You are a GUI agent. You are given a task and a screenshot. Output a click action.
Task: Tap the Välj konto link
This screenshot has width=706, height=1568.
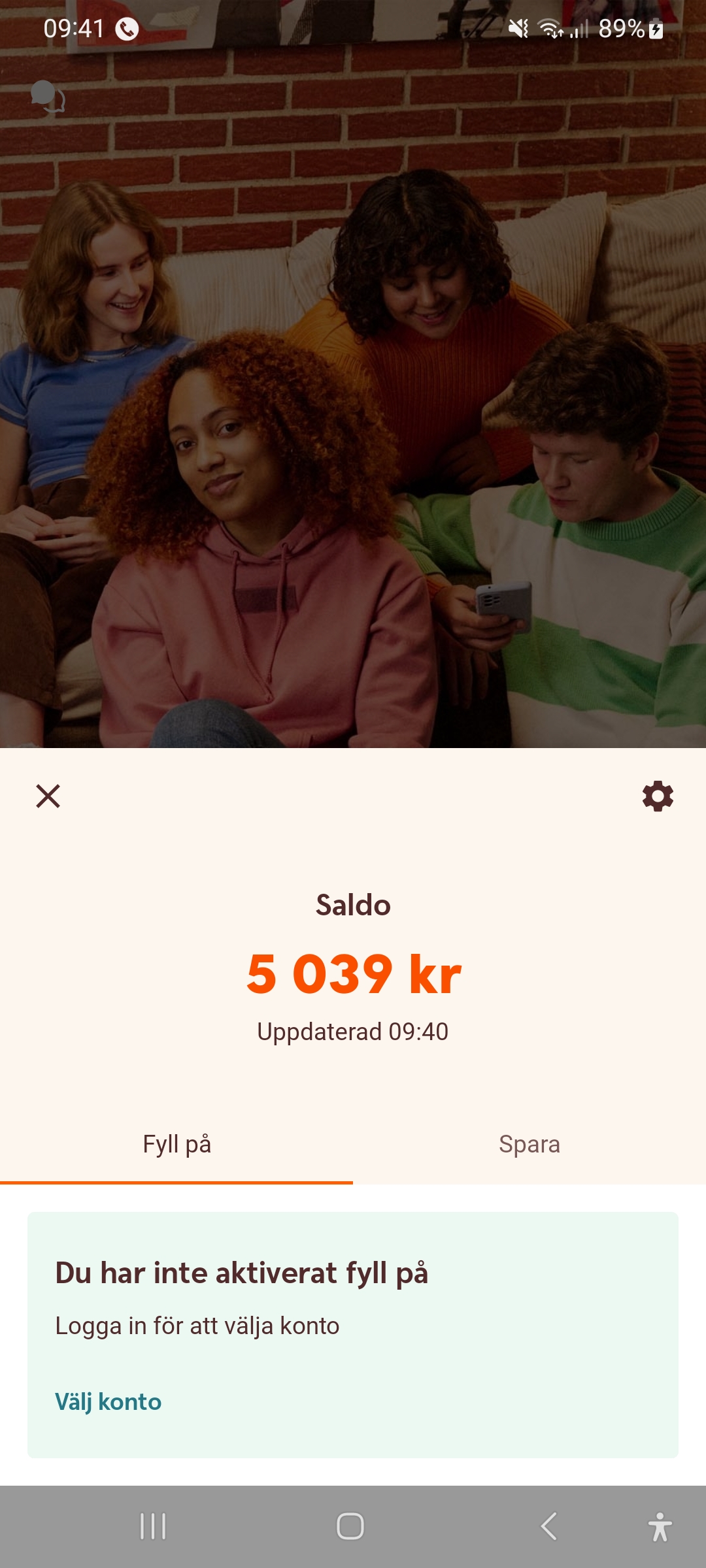(109, 1401)
